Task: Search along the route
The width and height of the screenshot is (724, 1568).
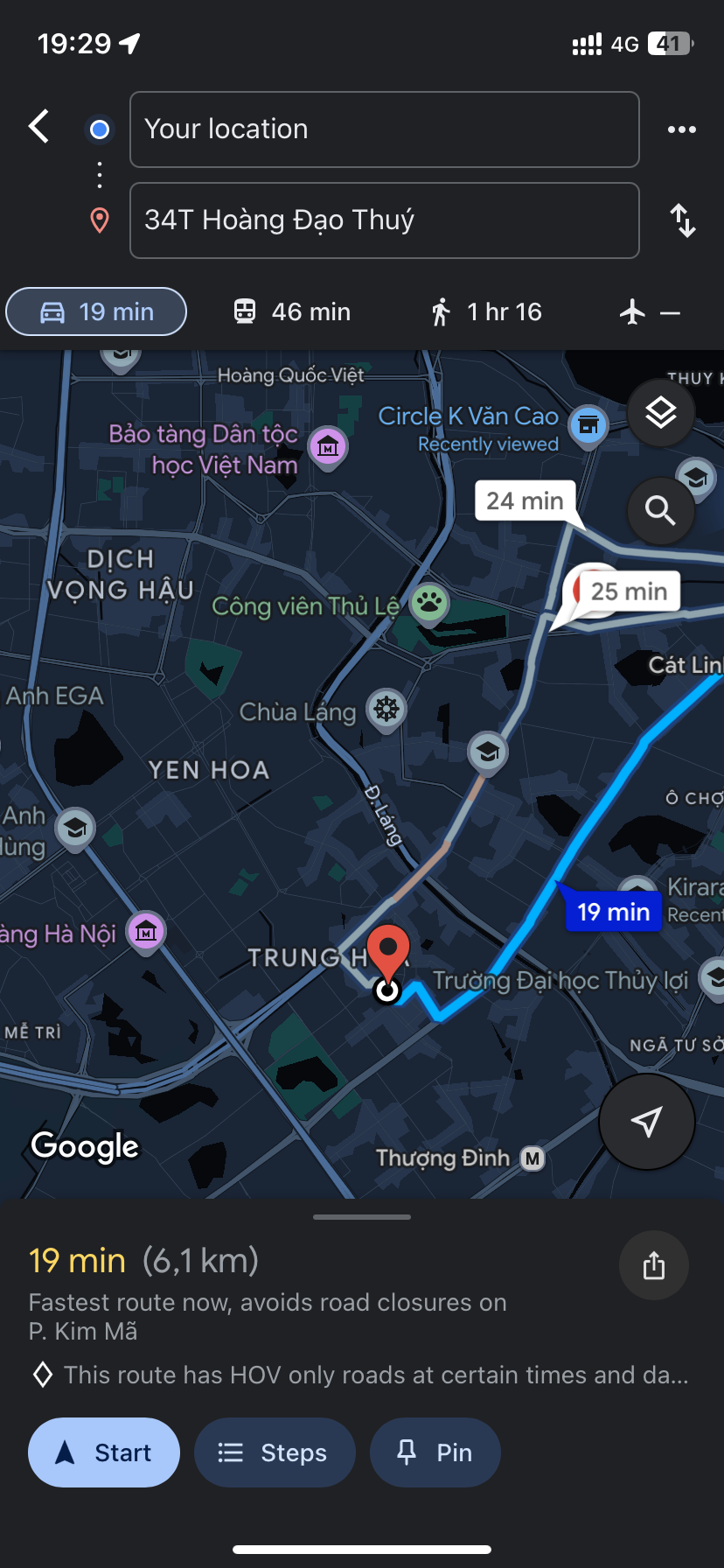Action: coord(660,510)
